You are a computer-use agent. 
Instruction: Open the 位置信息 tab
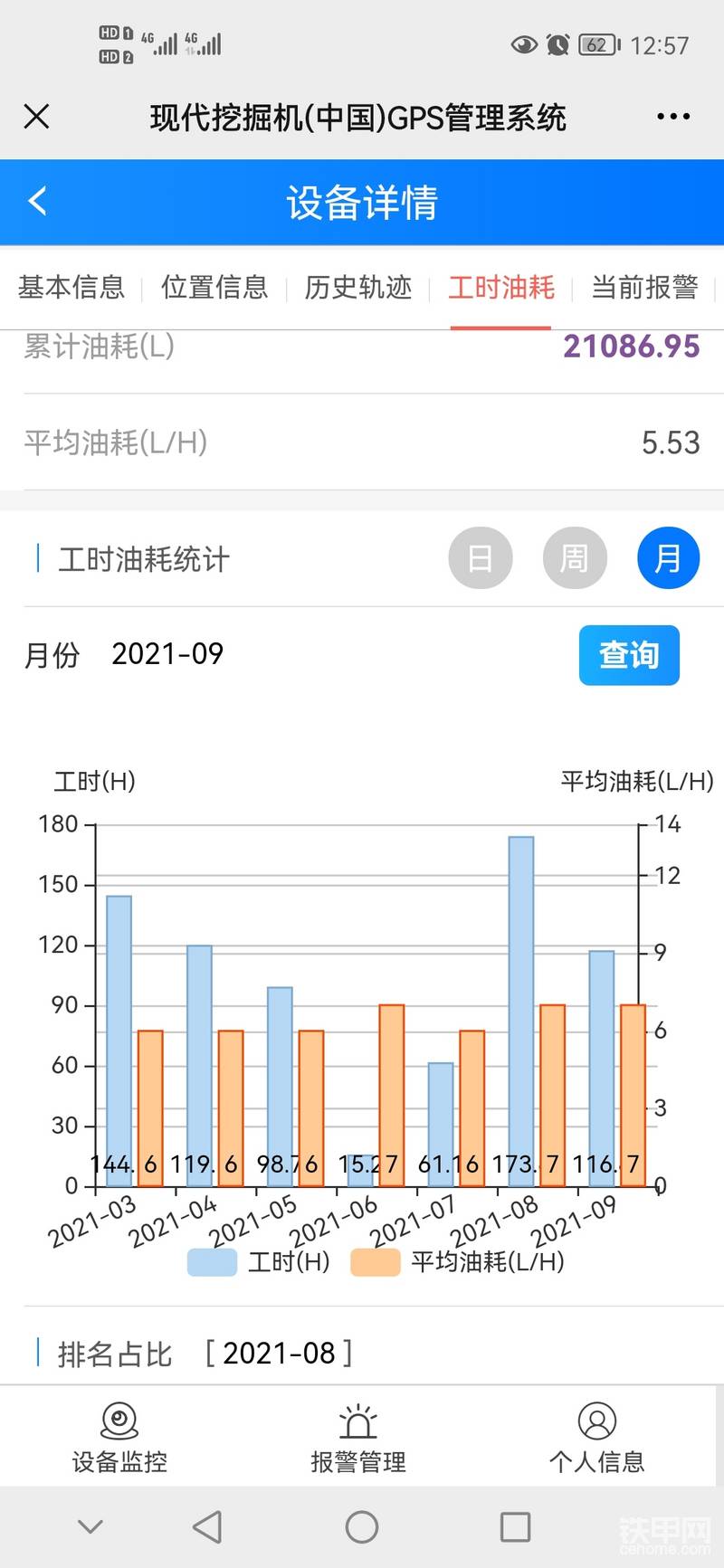coord(214,287)
